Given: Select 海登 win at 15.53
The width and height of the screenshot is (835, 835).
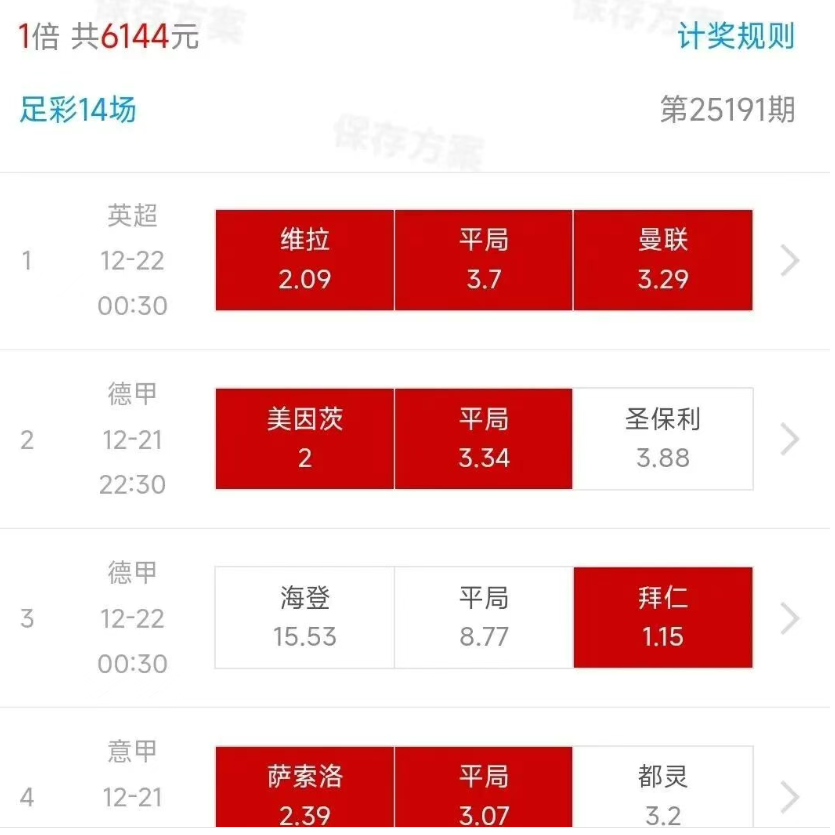Looking at the screenshot, I should tap(304, 618).
